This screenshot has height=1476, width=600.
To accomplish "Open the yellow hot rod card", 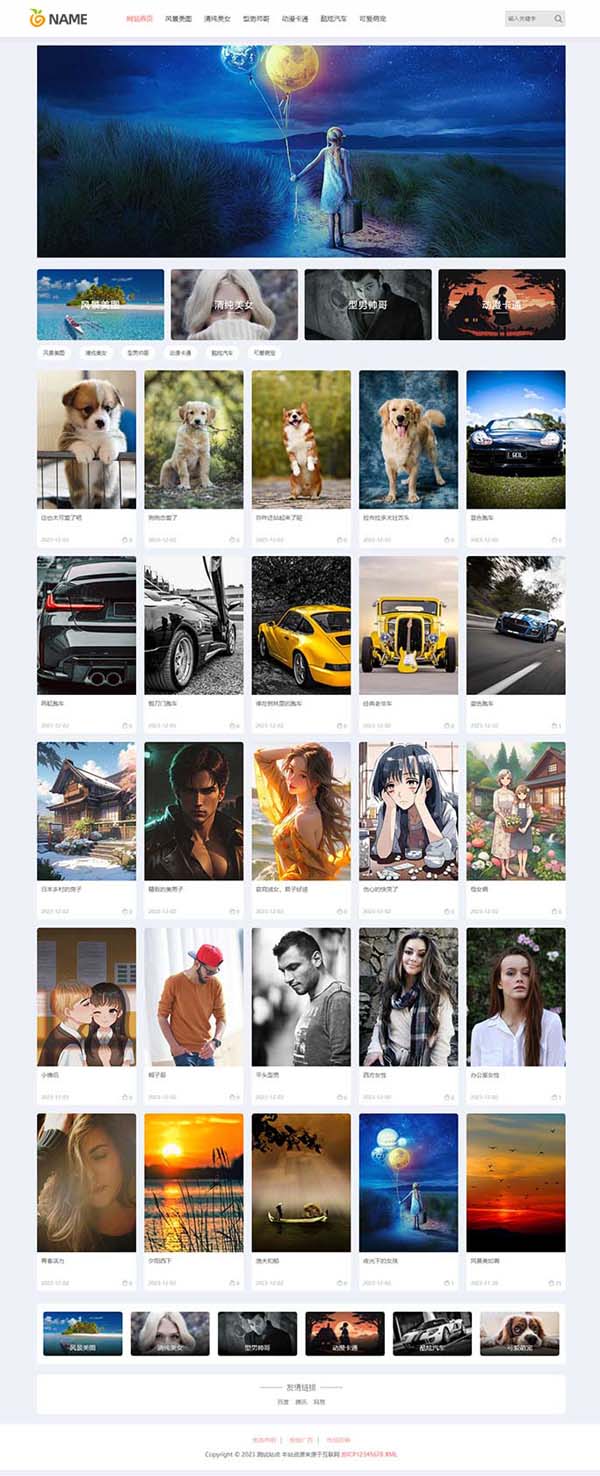I will (x=408, y=625).
